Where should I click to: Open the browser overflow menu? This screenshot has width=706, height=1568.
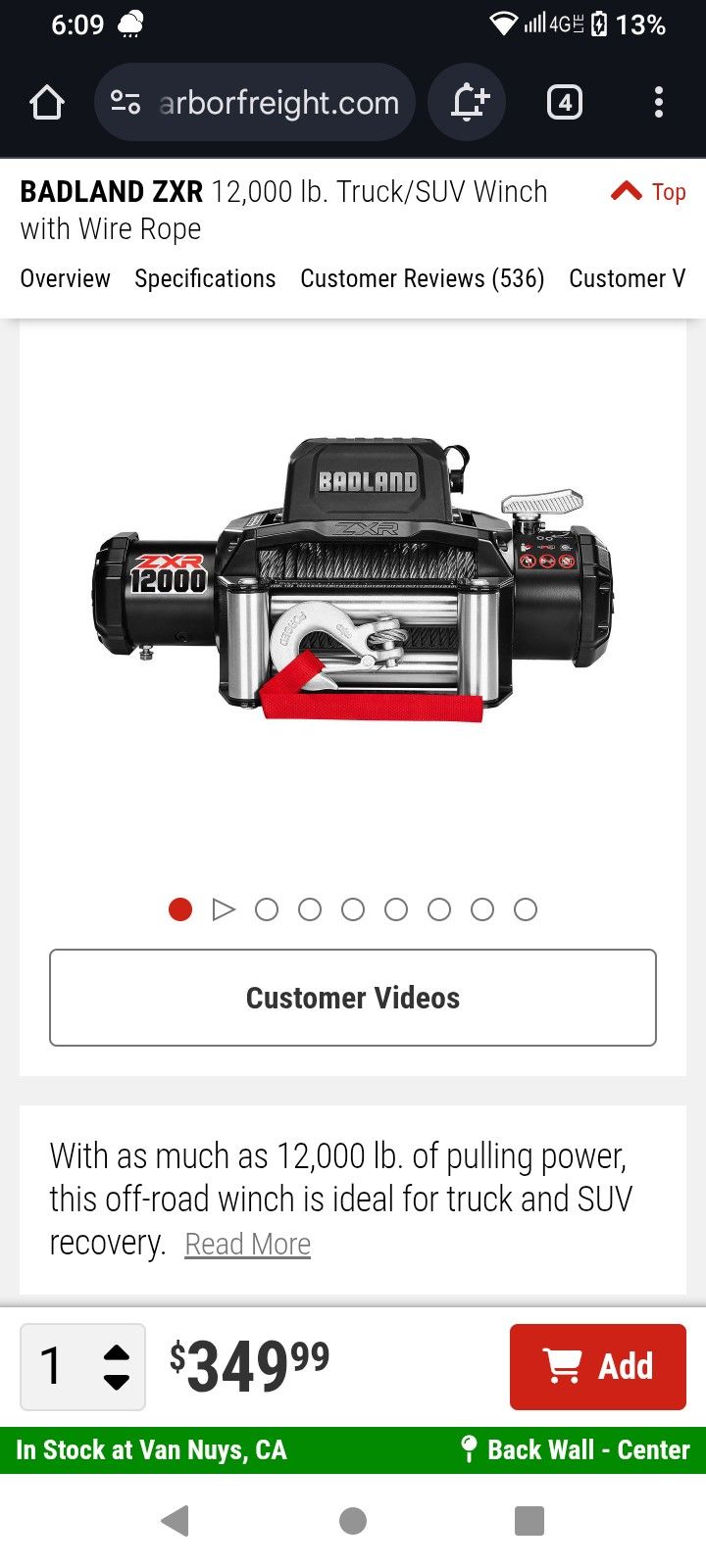(658, 103)
